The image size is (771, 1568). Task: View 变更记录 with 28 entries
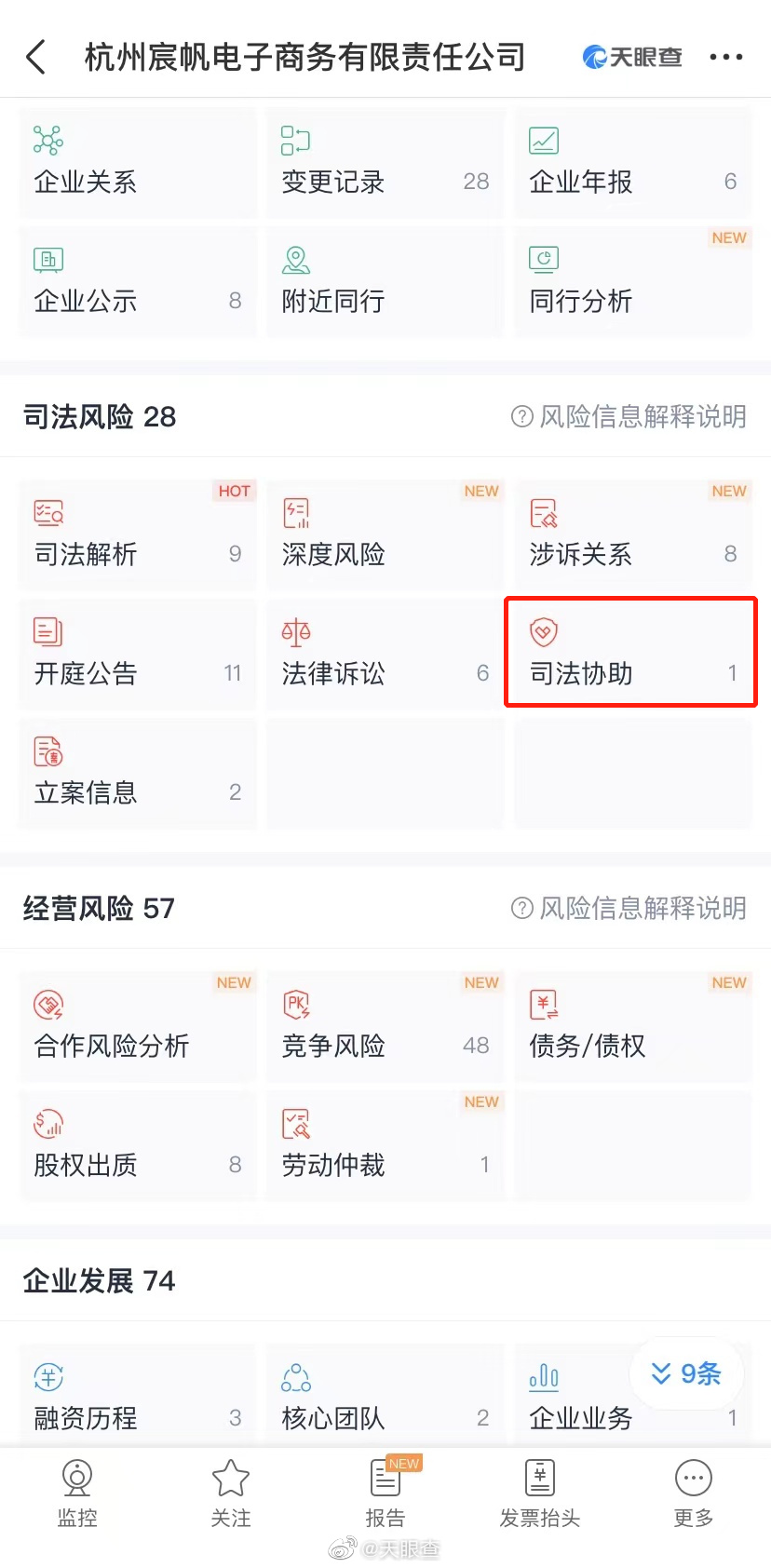click(x=385, y=163)
